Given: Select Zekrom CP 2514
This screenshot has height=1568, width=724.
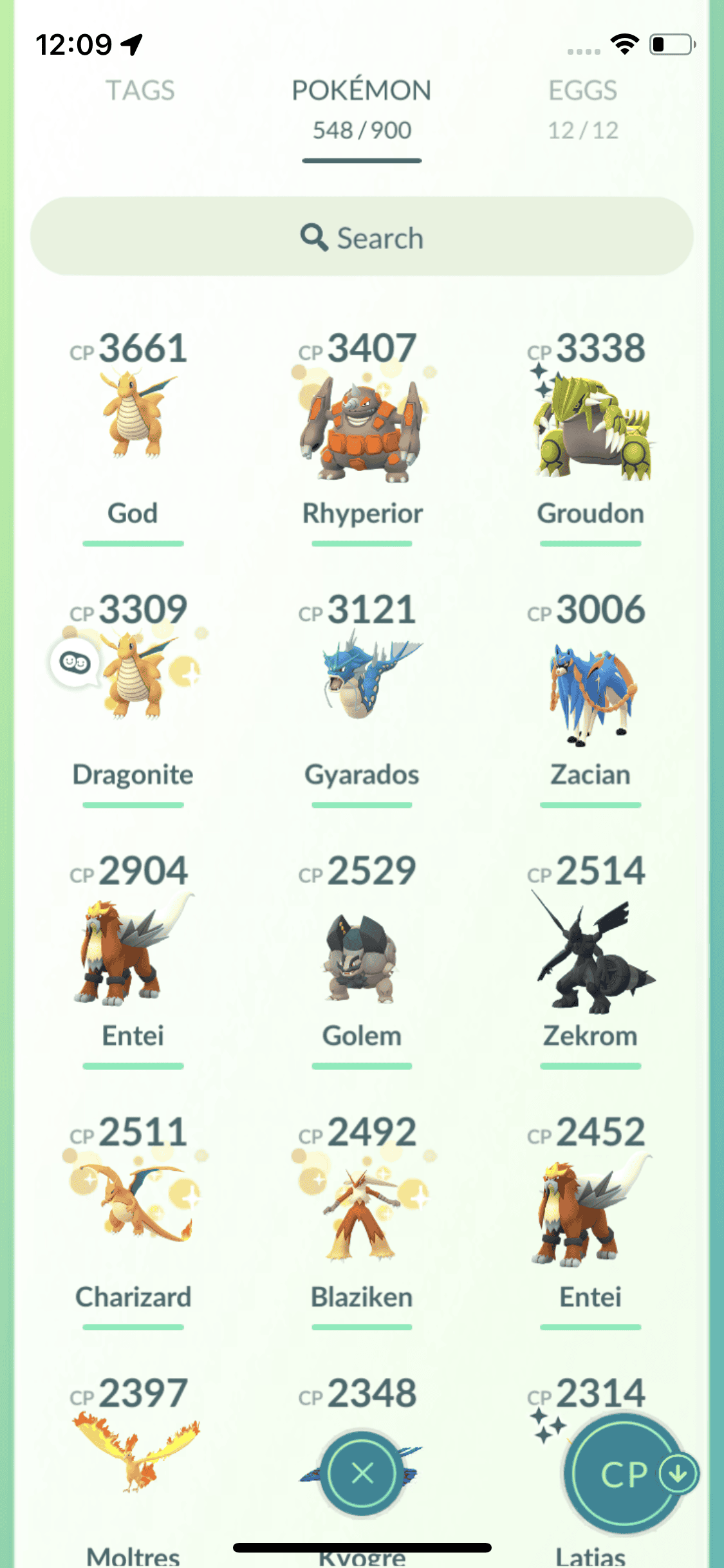Looking at the screenshot, I should click(x=590, y=953).
